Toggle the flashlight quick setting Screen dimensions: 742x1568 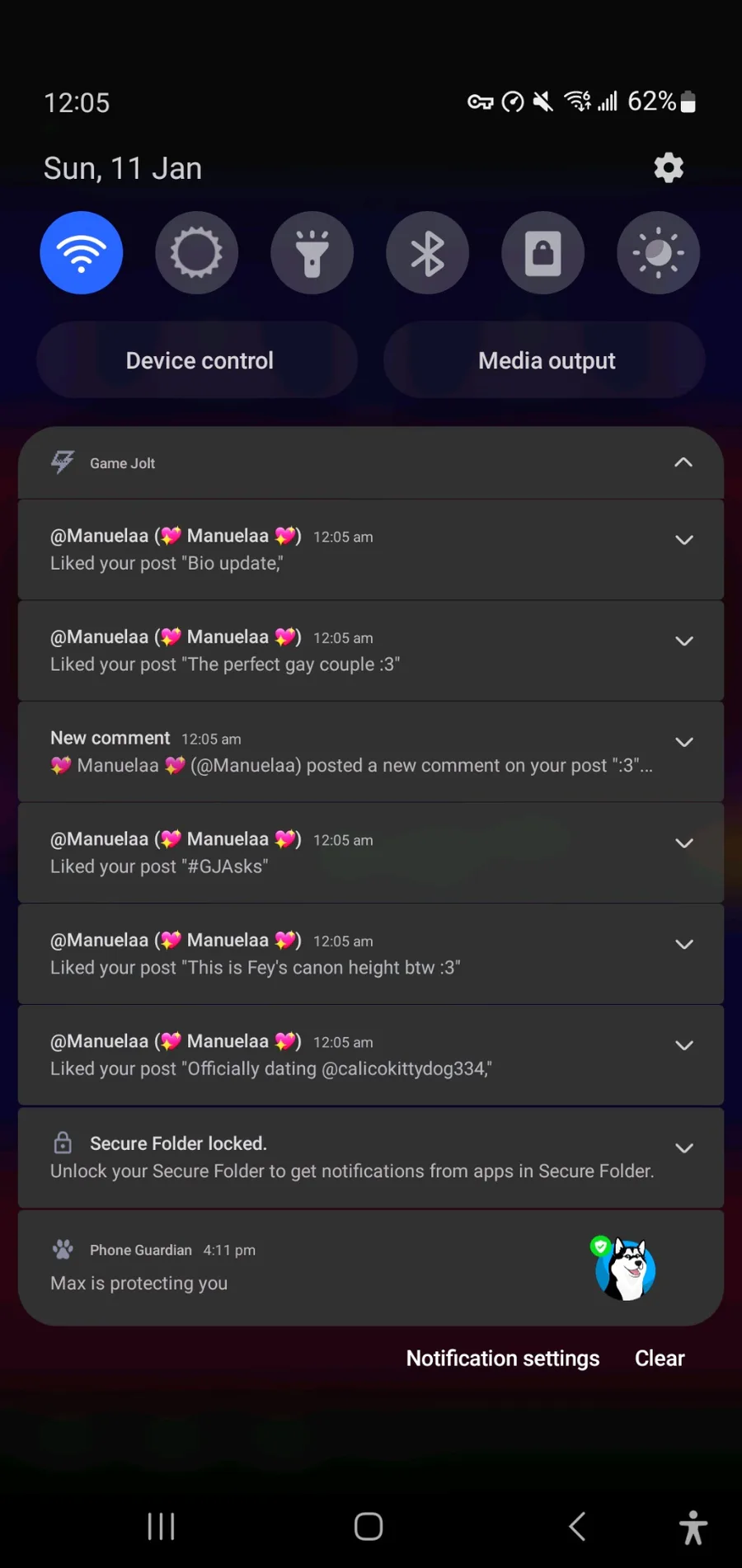(x=312, y=252)
